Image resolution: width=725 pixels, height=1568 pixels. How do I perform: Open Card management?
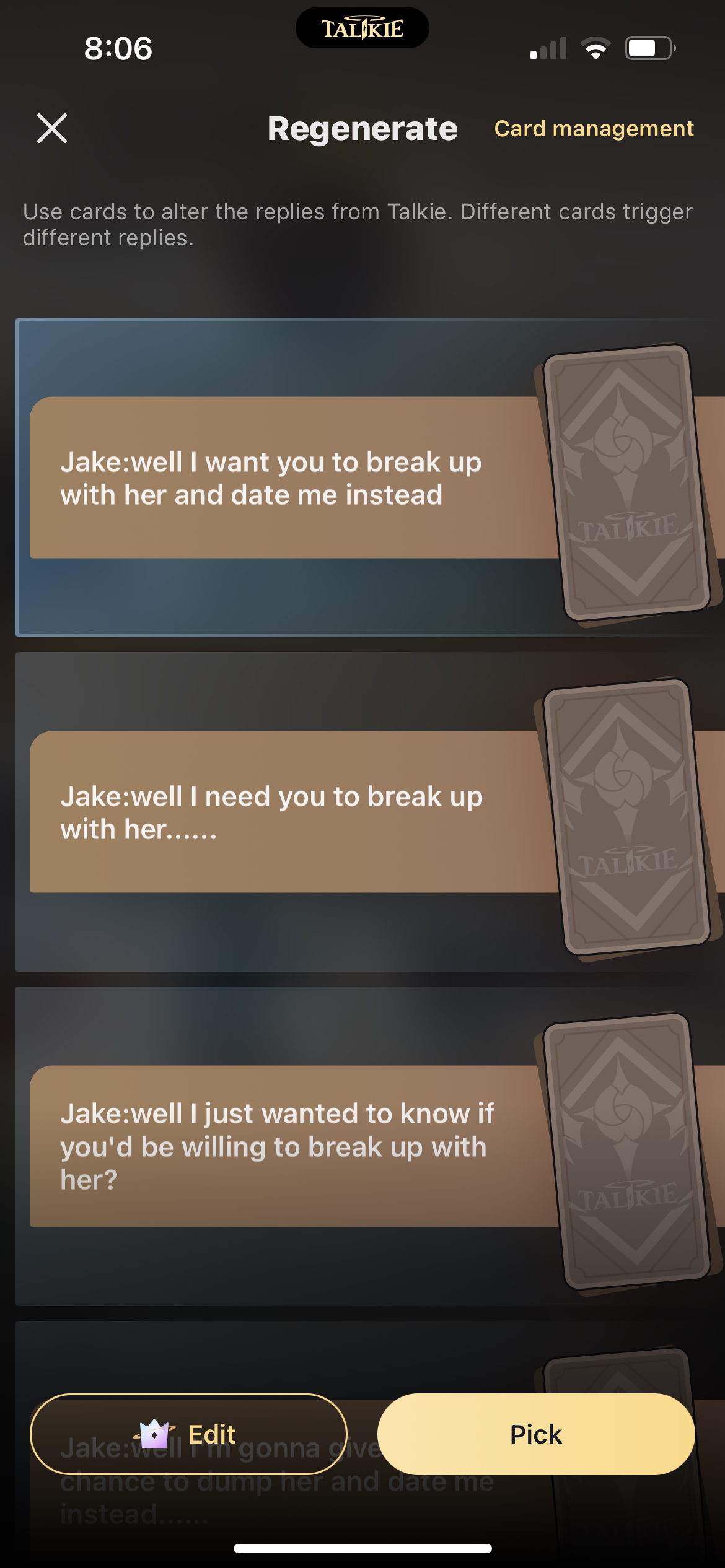pyautogui.click(x=594, y=129)
